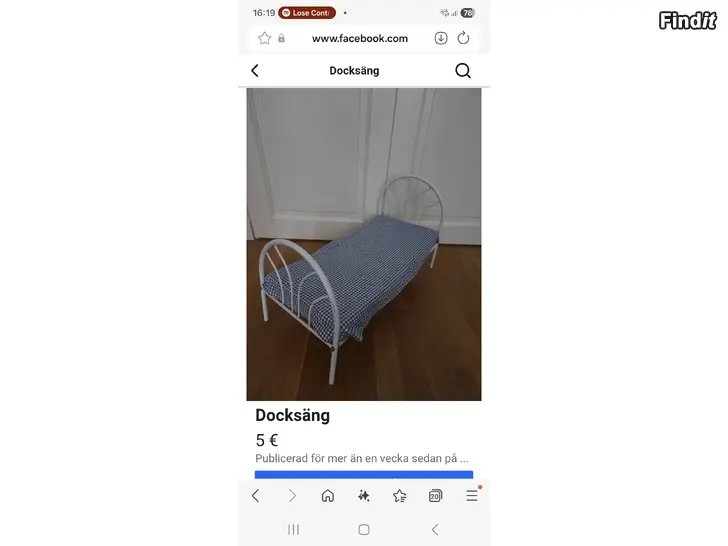Open the system recent apps view
This screenshot has width=728, height=546.
(293, 530)
